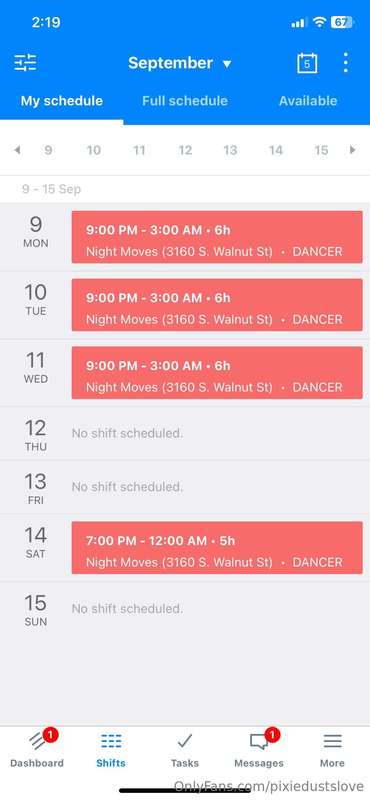
Task: Switch to the Available tab
Action: [308, 101]
